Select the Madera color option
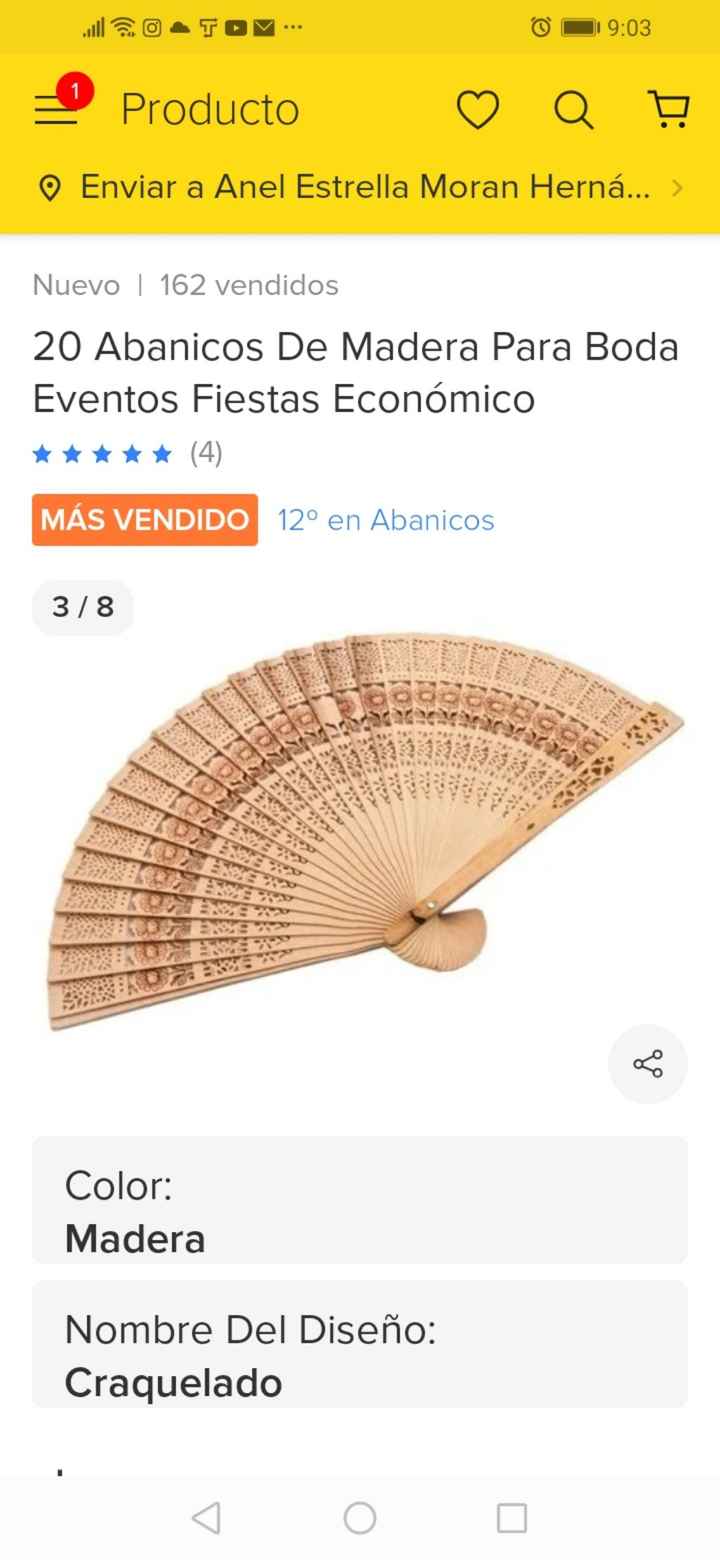720x1560 pixels. point(360,1201)
